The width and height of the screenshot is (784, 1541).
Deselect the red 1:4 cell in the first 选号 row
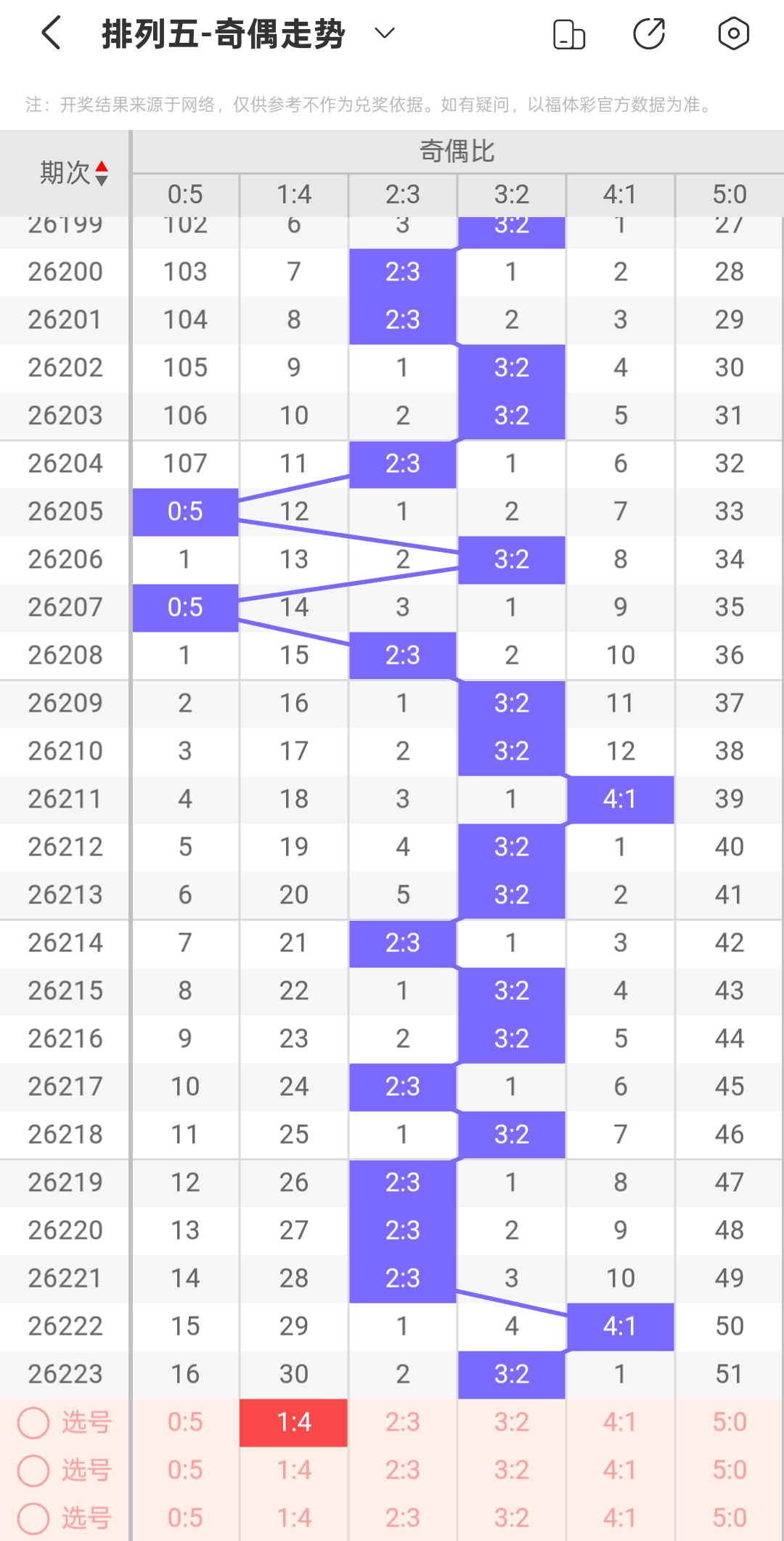tap(294, 1422)
